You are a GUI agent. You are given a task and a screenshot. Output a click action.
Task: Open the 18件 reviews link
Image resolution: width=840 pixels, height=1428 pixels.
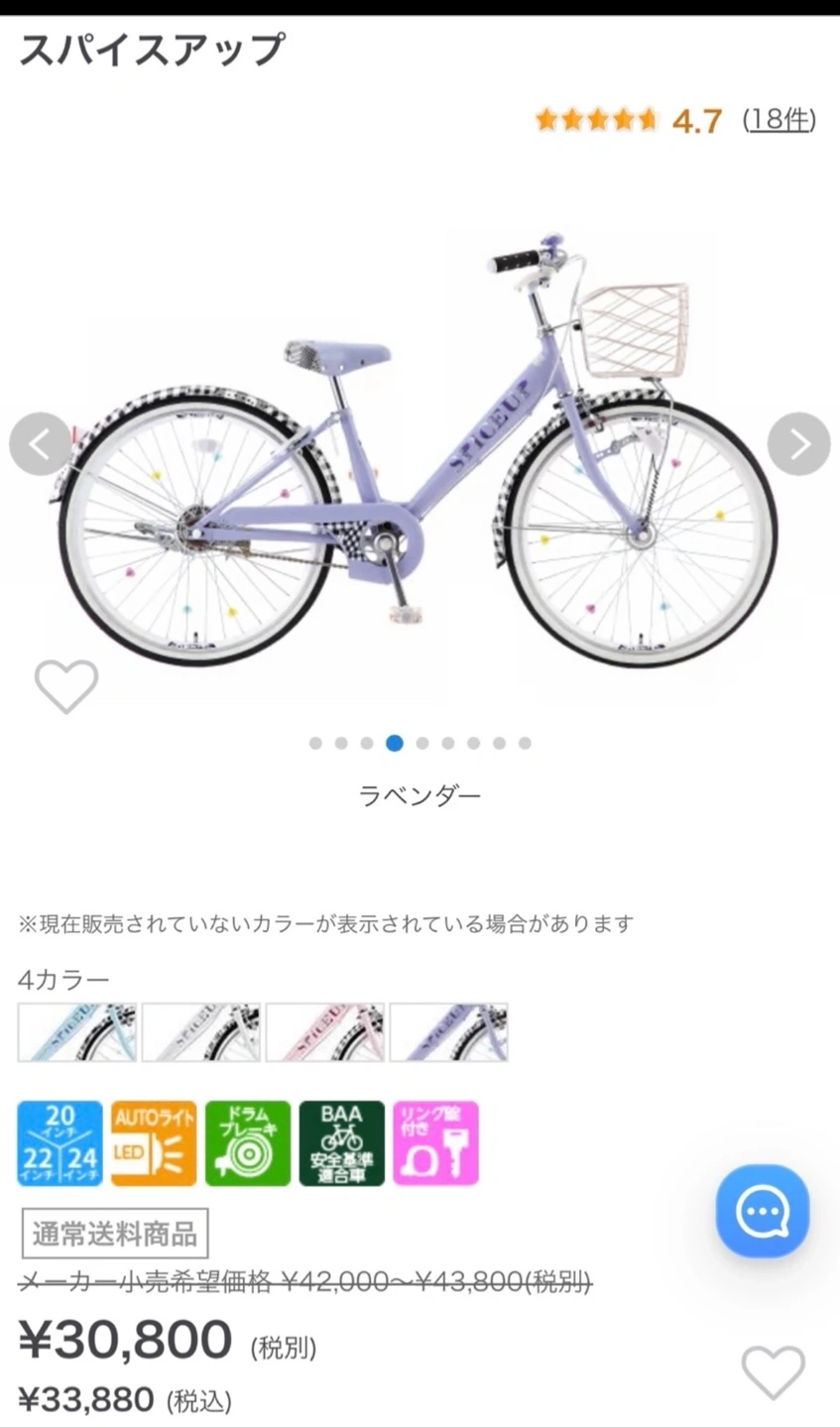(x=780, y=120)
